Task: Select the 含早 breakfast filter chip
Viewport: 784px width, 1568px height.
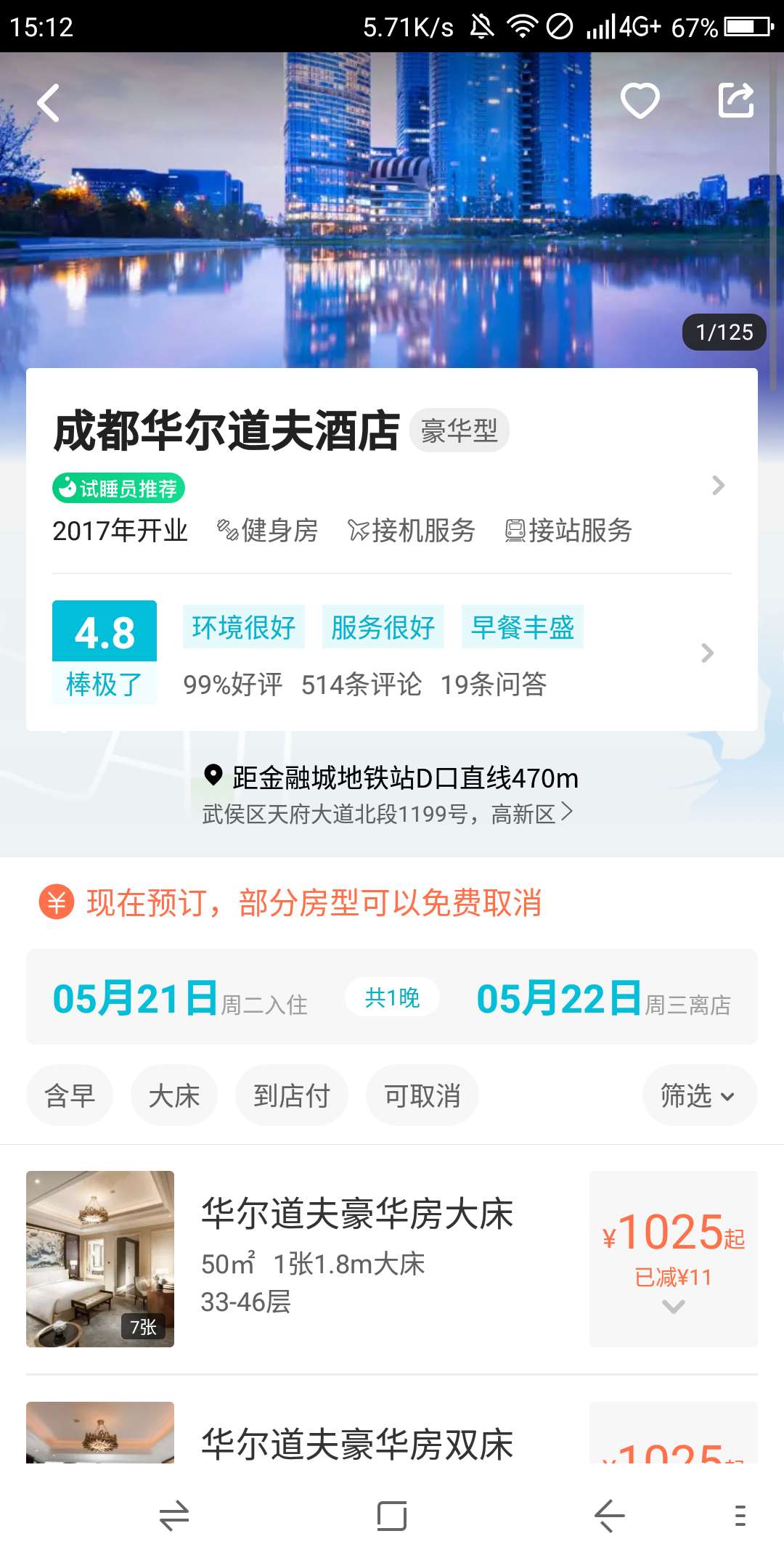Action: [x=70, y=1095]
